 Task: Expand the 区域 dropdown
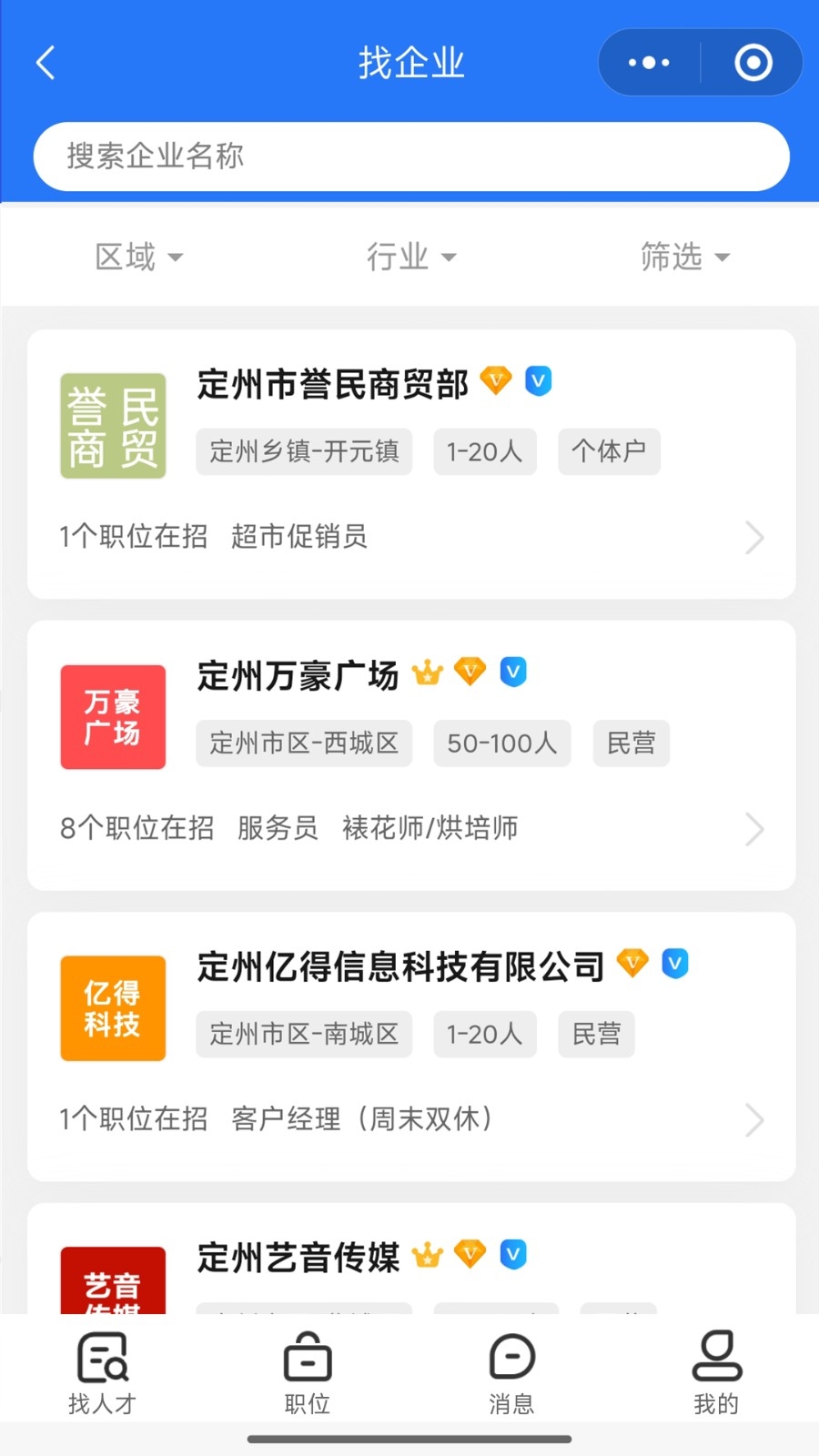point(139,257)
